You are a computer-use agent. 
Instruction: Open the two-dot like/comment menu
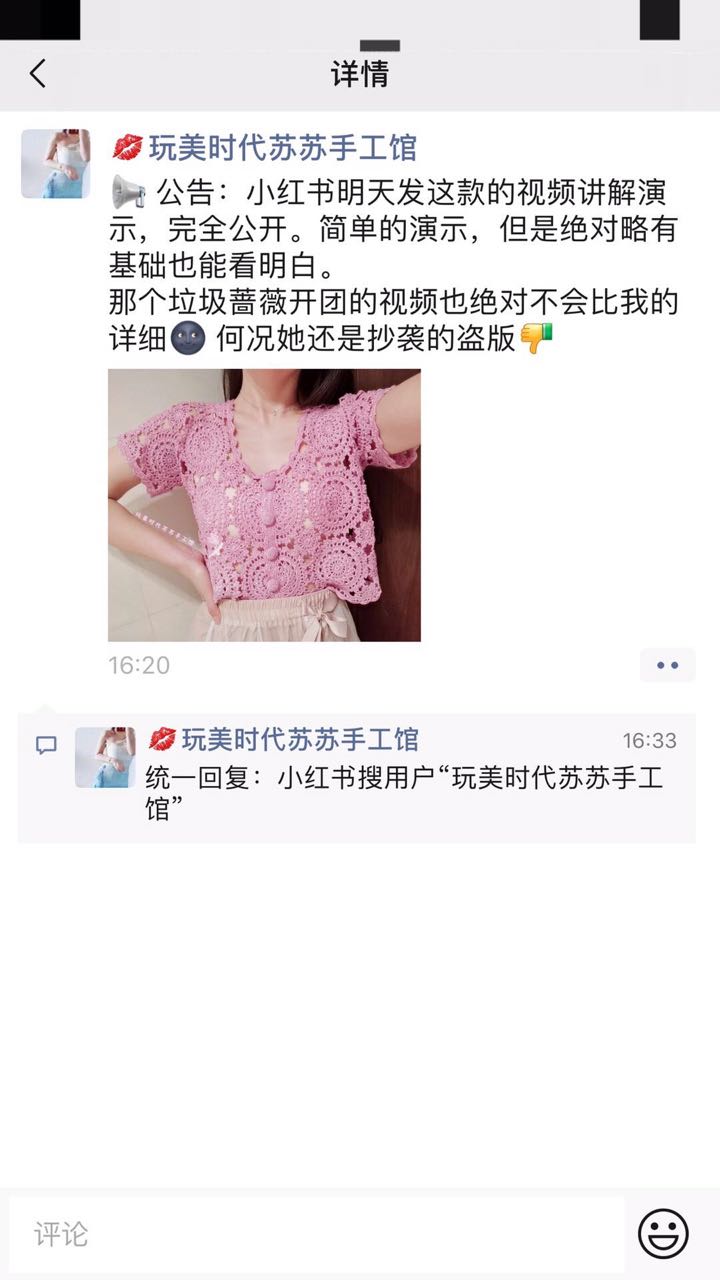click(667, 665)
